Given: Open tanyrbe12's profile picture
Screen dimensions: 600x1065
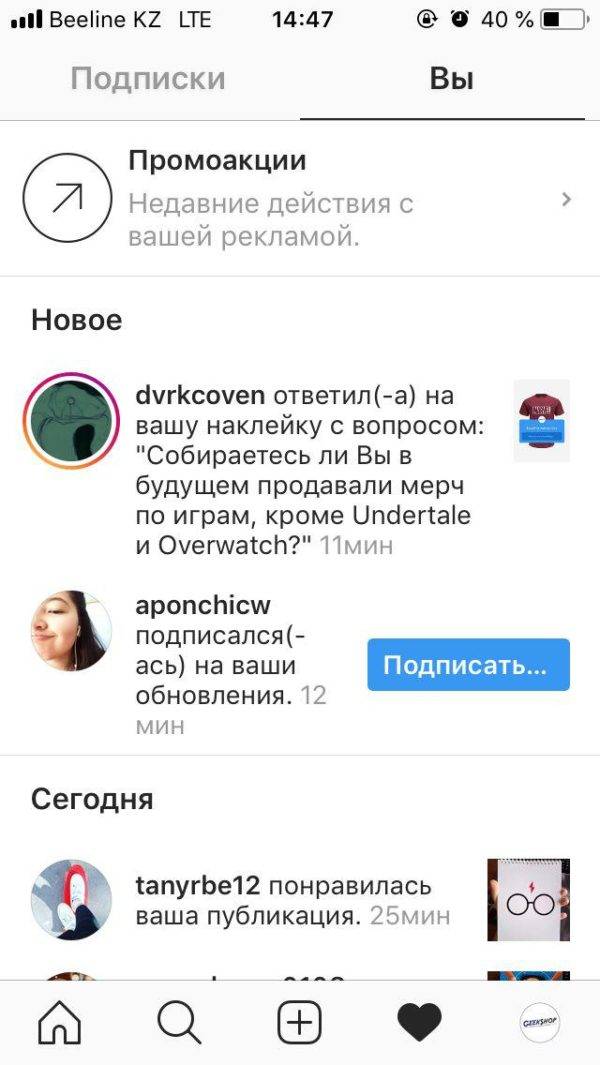Looking at the screenshot, I should [70, 900].
